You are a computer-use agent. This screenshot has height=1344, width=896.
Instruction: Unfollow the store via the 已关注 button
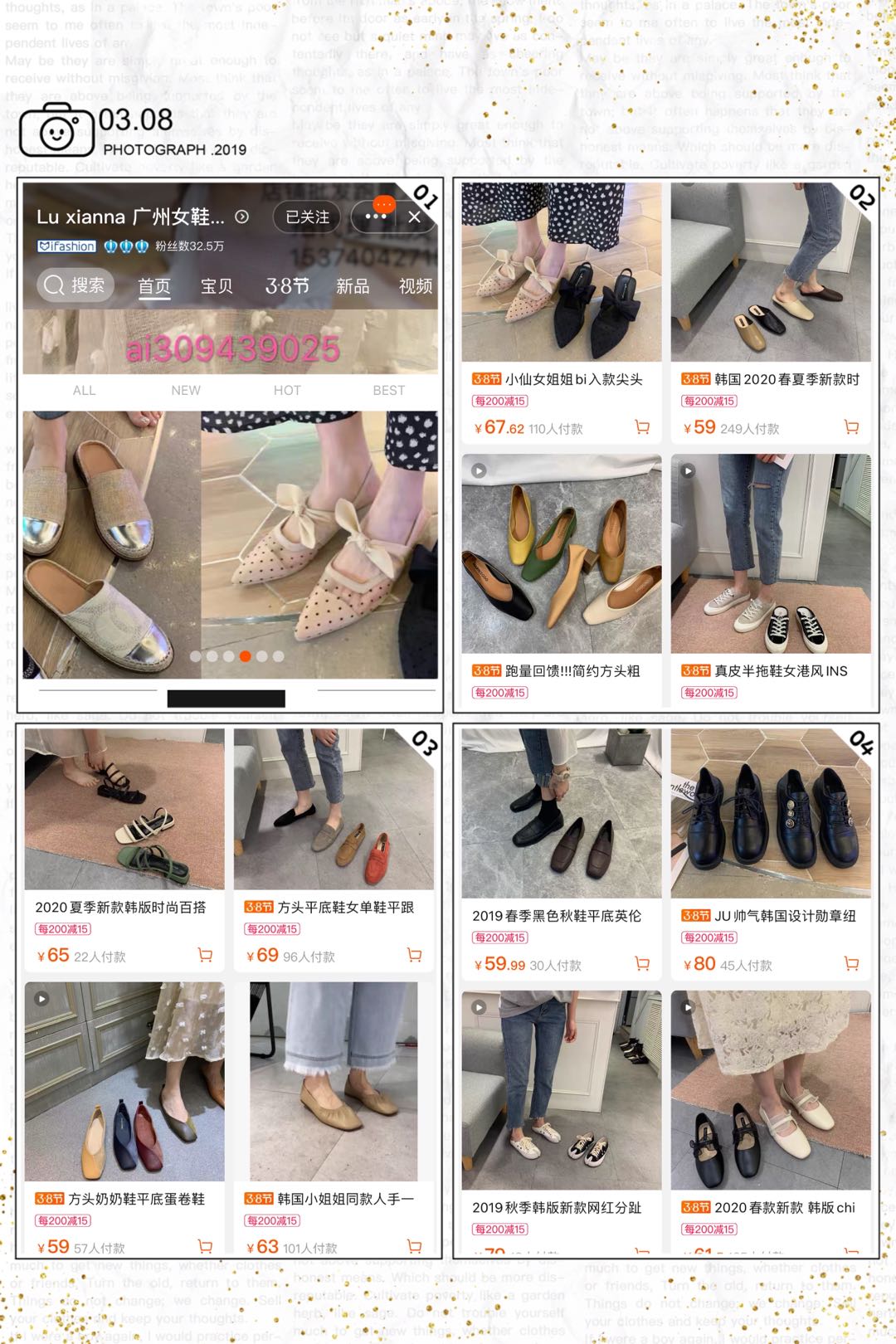pos(306,217)
